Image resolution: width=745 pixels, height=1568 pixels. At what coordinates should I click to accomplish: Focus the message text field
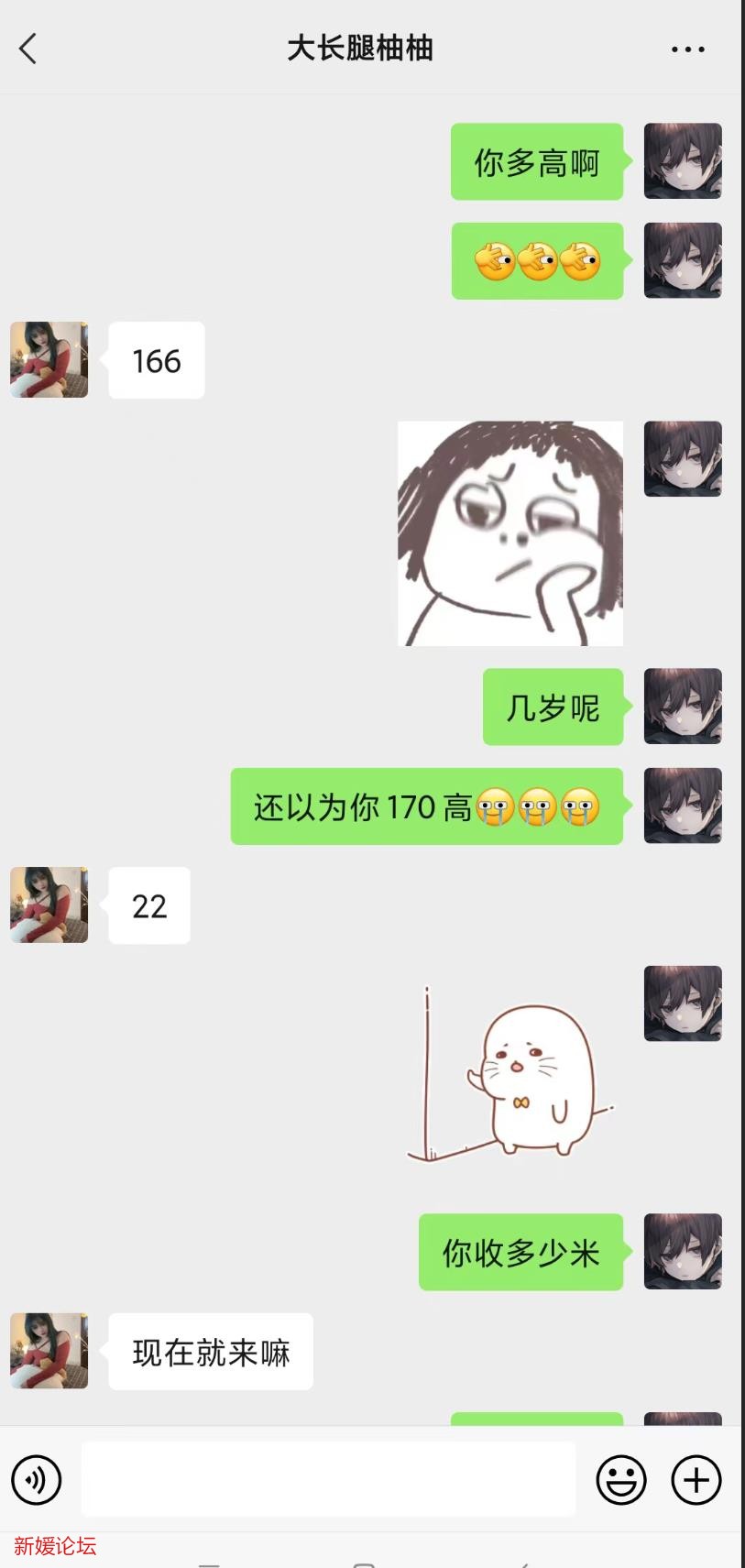click(x=328, y=1479)
